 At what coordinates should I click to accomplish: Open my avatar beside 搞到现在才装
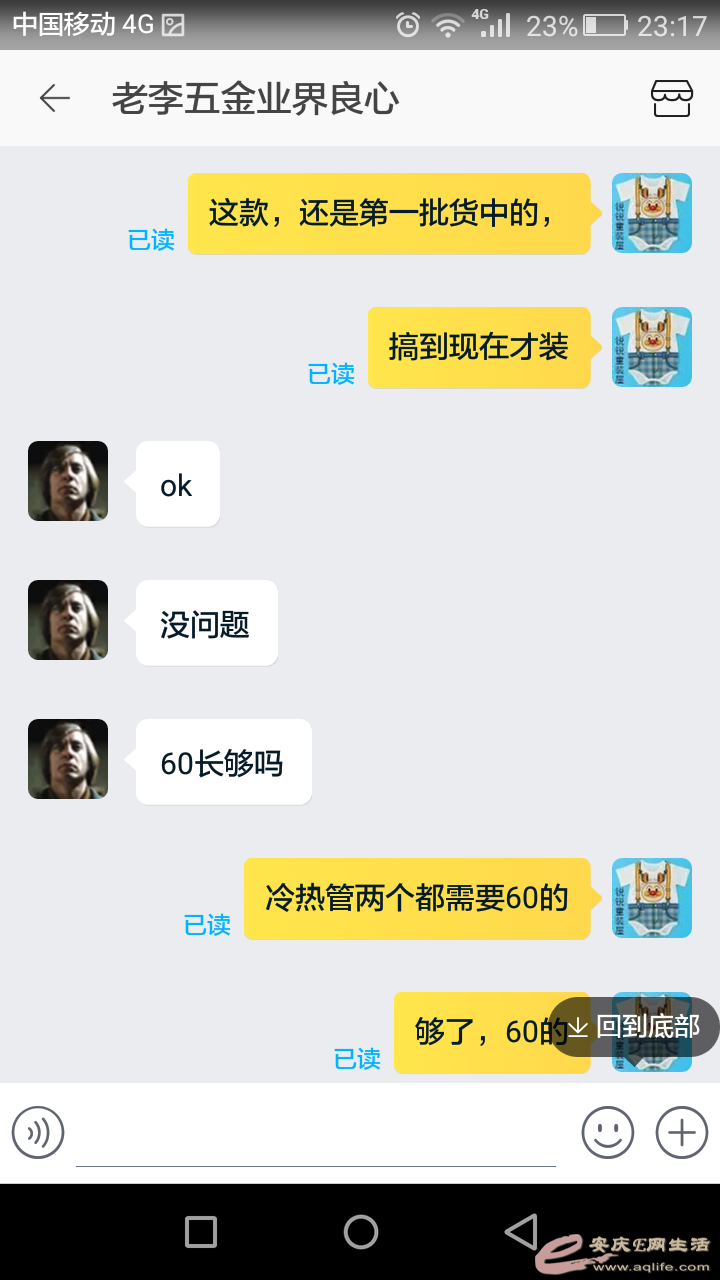coord(652,347)
